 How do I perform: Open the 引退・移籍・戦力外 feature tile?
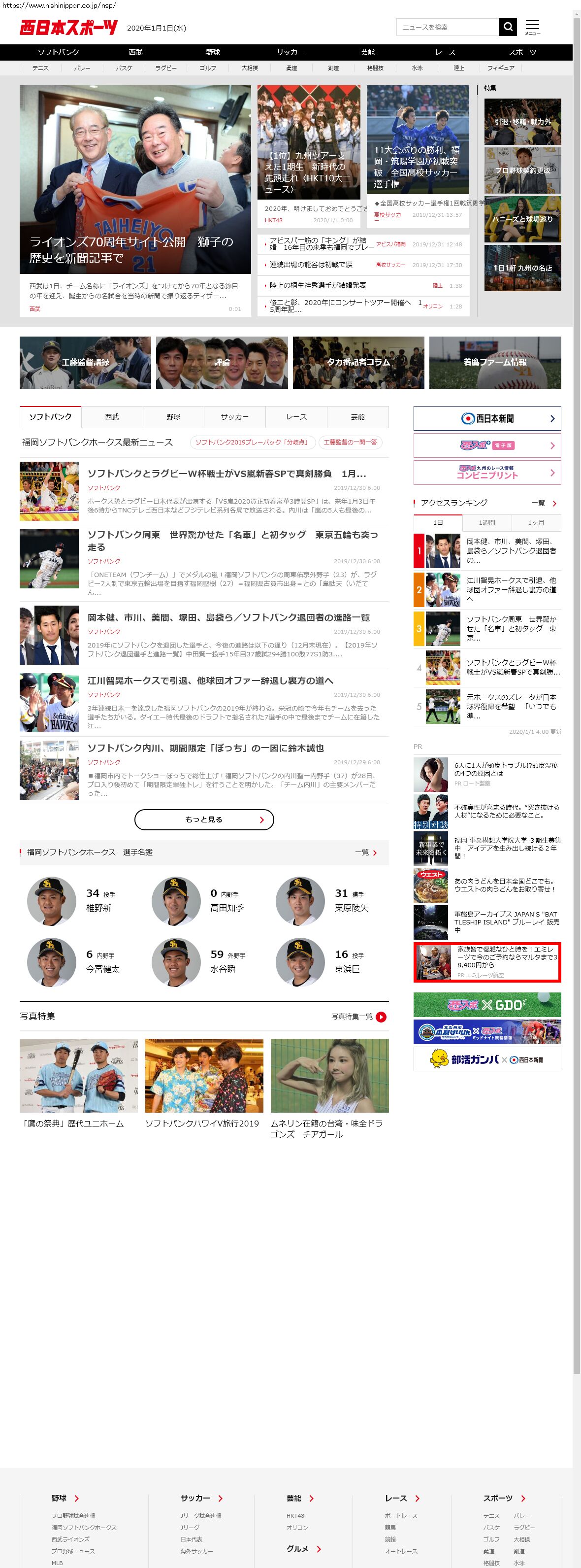tap(522, 122)
